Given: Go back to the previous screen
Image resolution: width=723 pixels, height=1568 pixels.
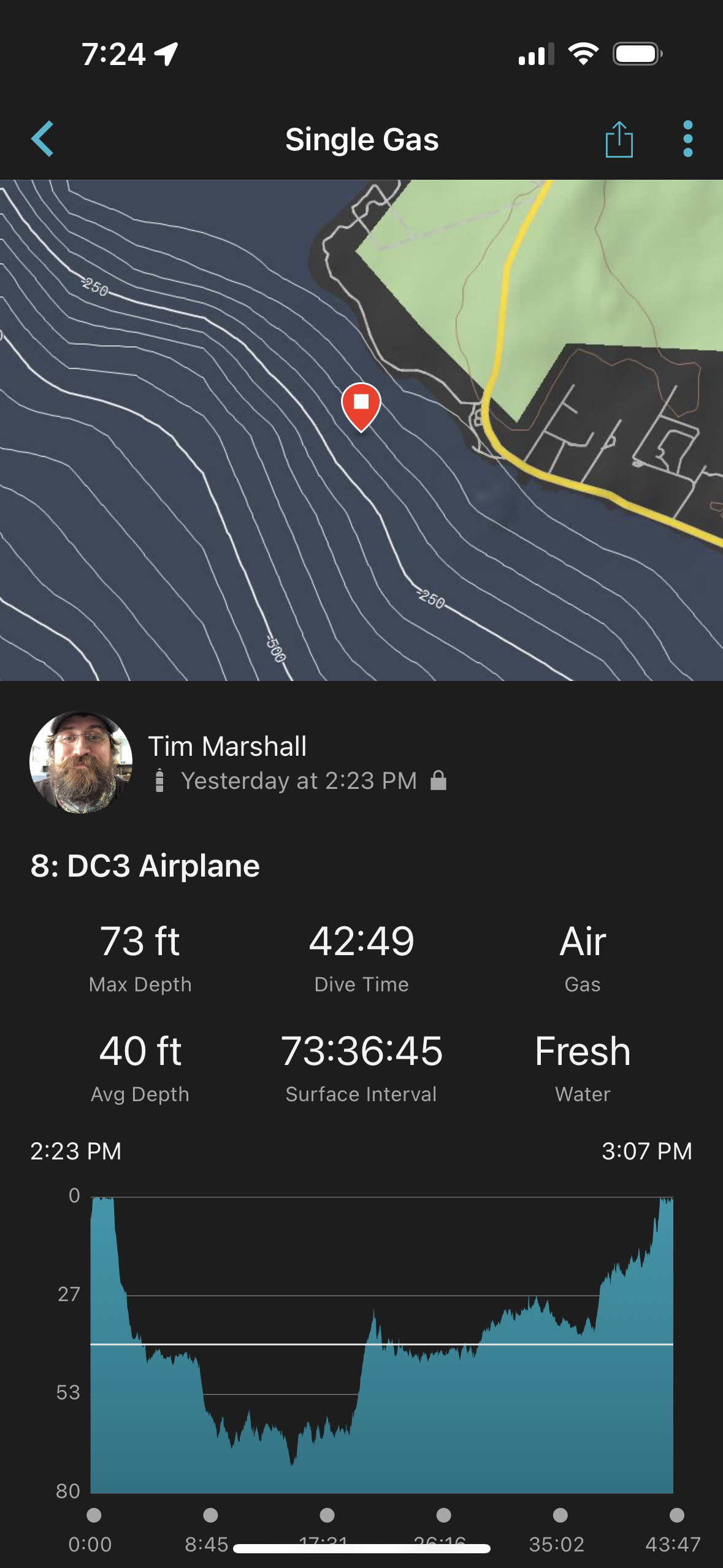Looking at the screenshot, I should click(x=43, y=139).
